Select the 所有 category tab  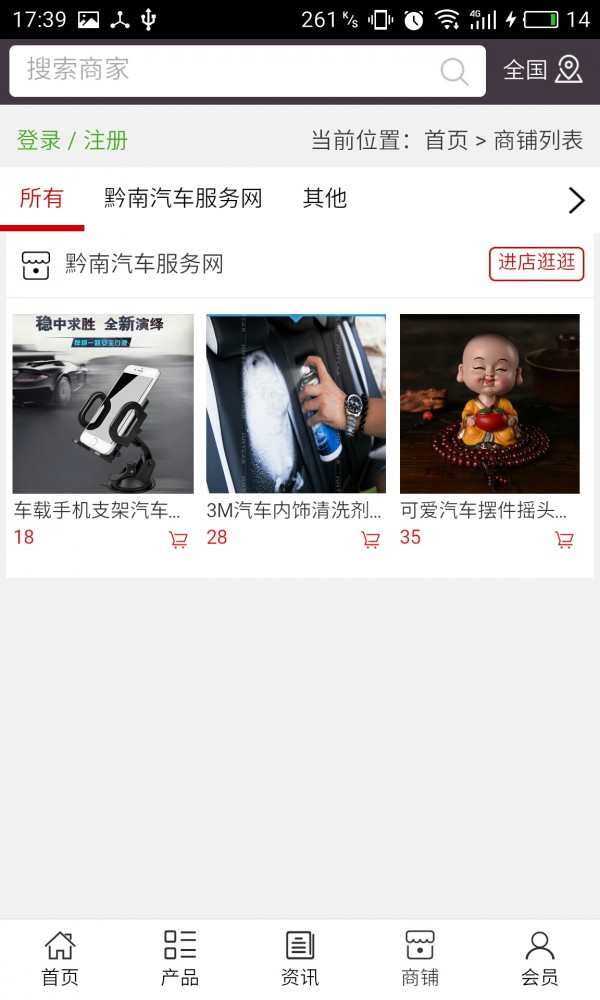click(41, 198)
